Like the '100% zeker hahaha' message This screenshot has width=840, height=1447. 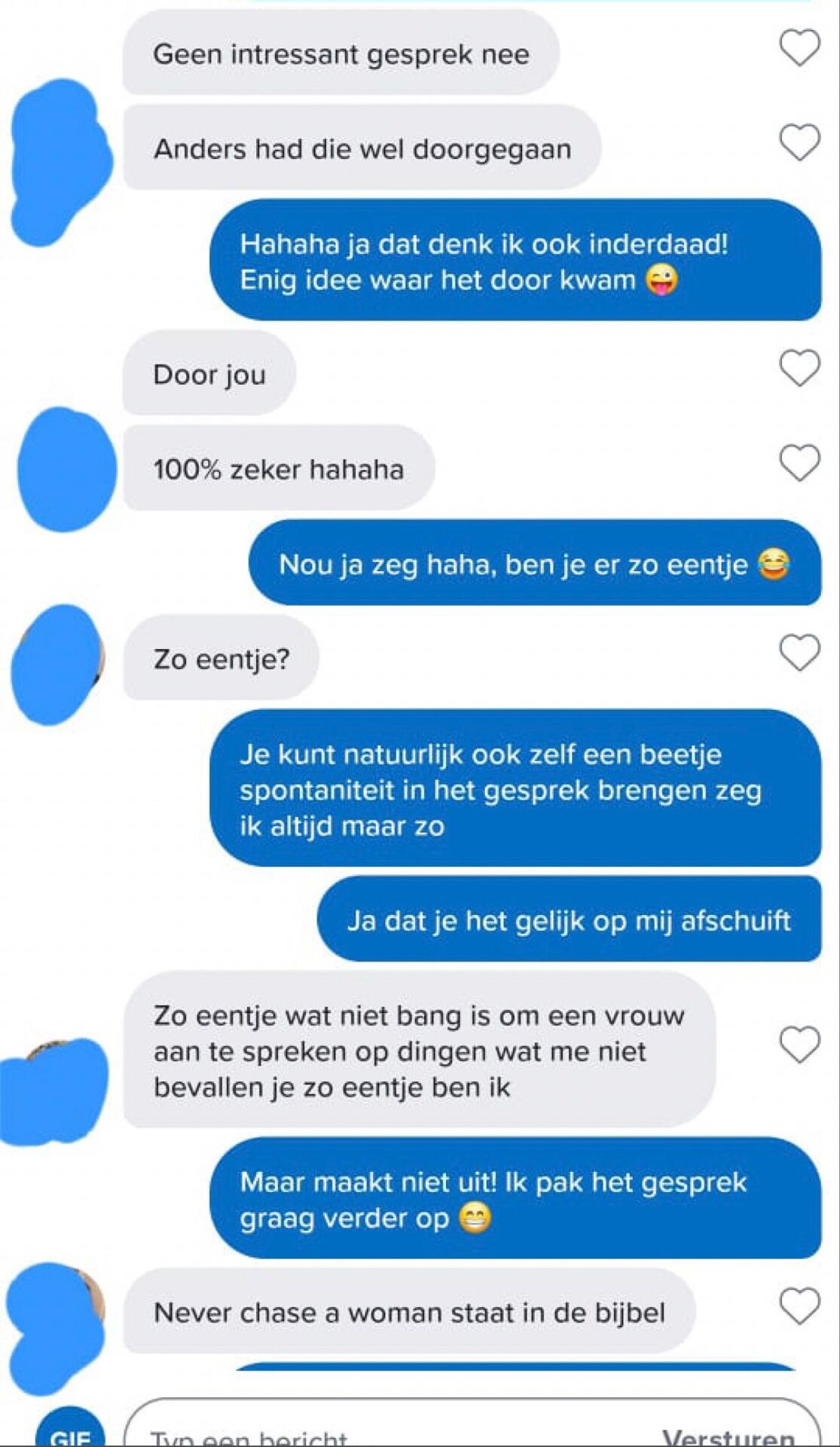coord(799,463)
